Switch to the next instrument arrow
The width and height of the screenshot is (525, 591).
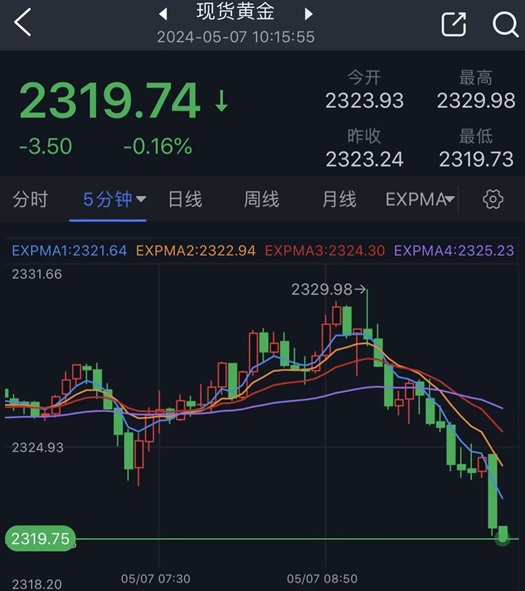[x=309, y=14]
